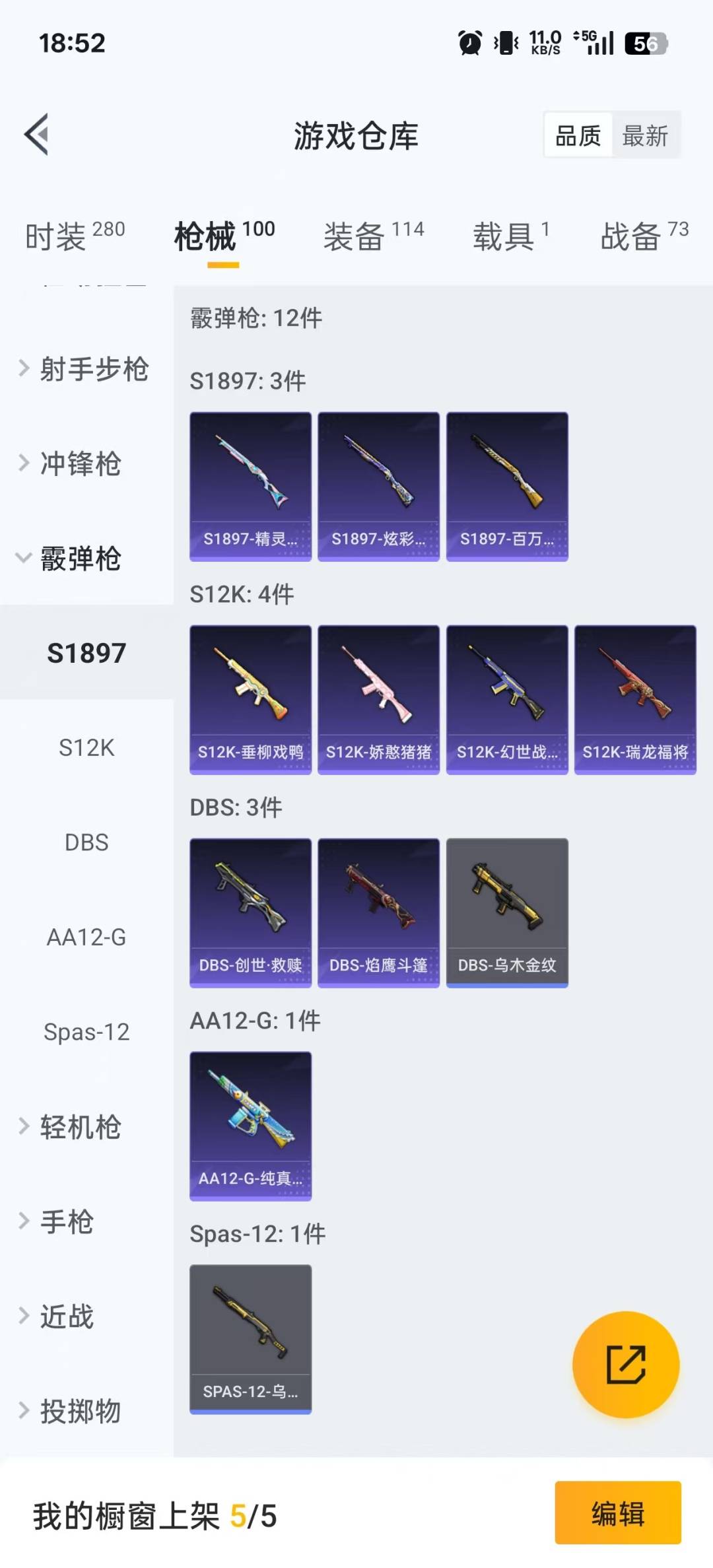Sort the warehouse by 最新
The width and height of the screenshot is (713, 1568).
645,136
